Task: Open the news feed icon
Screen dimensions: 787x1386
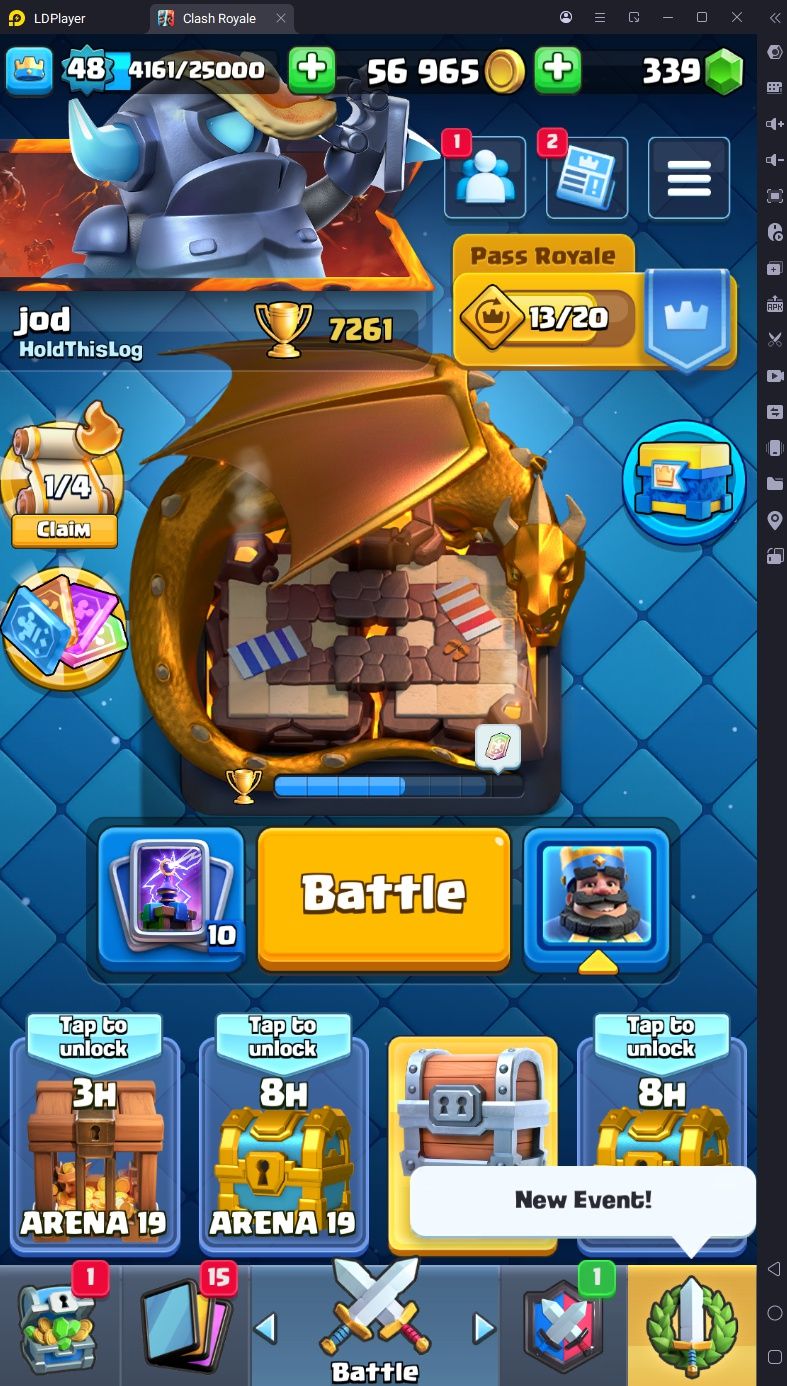Action: (x=587, y=178)
